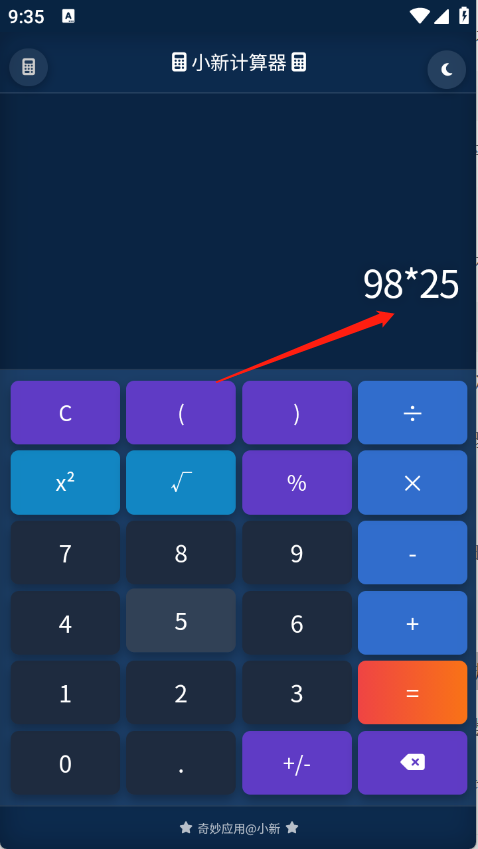This screenshot has width=478, height=849.
Task: Tap the plus operator
Action: (x=412, y=623)
